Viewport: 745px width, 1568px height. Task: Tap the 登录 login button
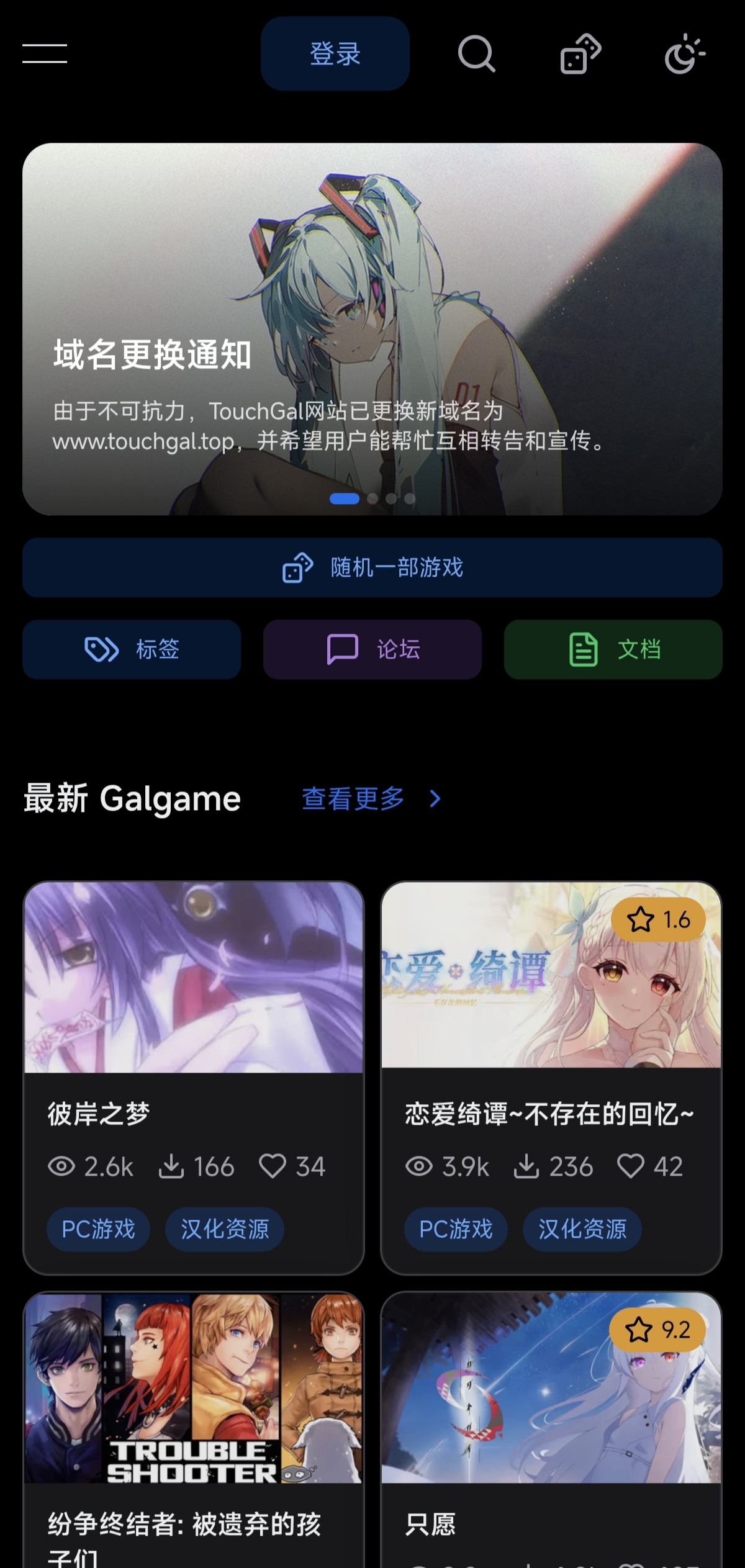point(335,54)
